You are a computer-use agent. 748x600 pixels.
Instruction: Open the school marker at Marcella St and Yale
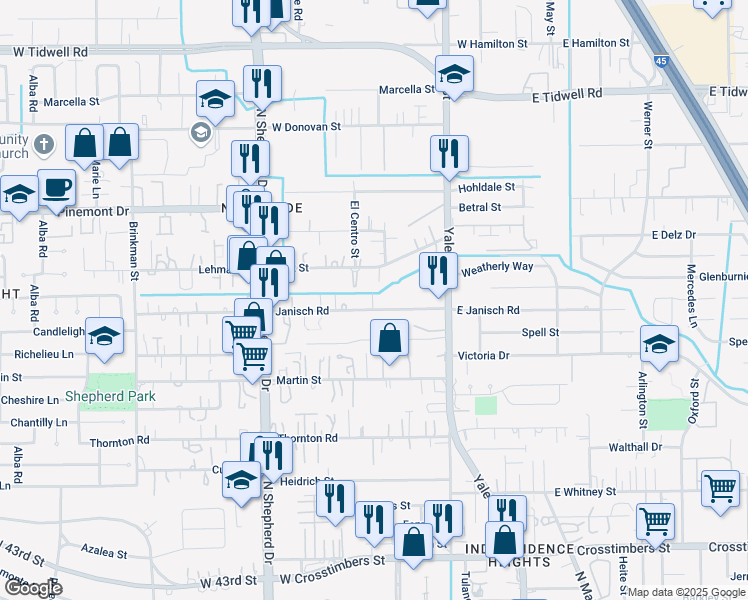pos(454,74)
